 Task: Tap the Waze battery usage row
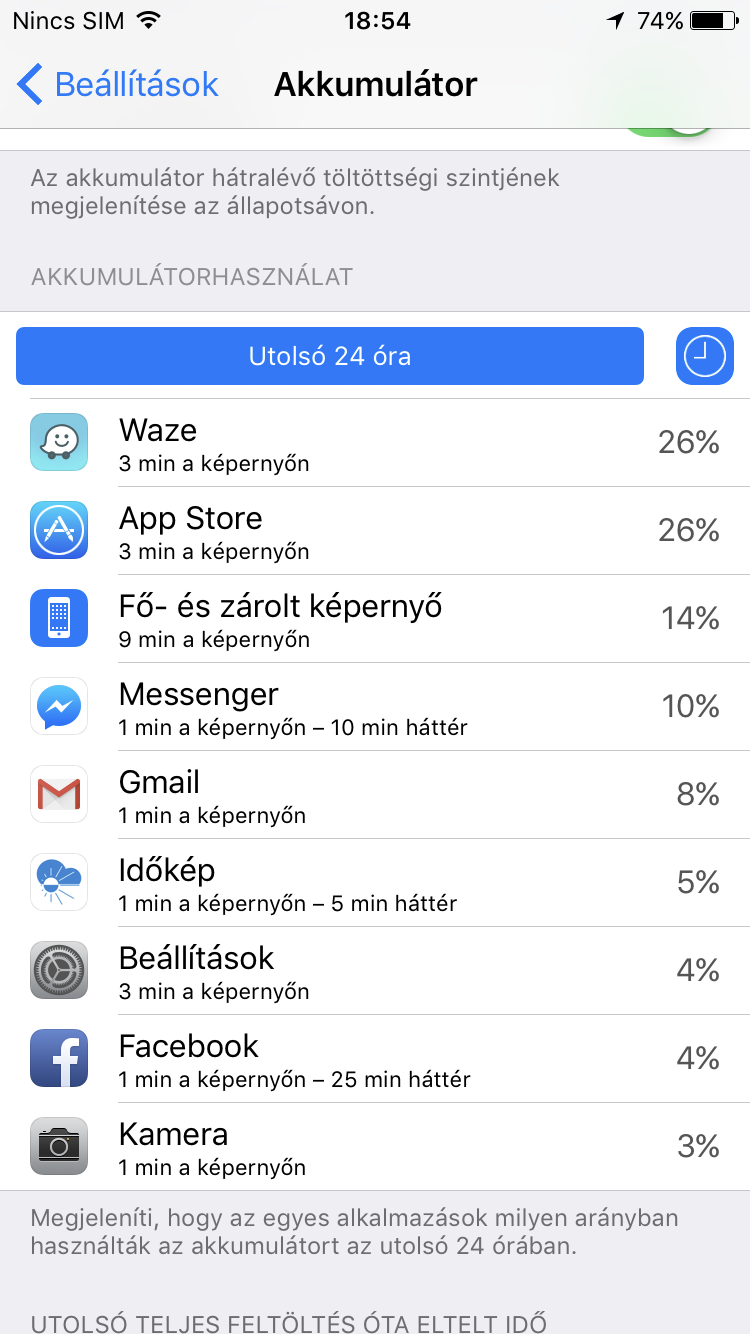(x=375, y=443)
